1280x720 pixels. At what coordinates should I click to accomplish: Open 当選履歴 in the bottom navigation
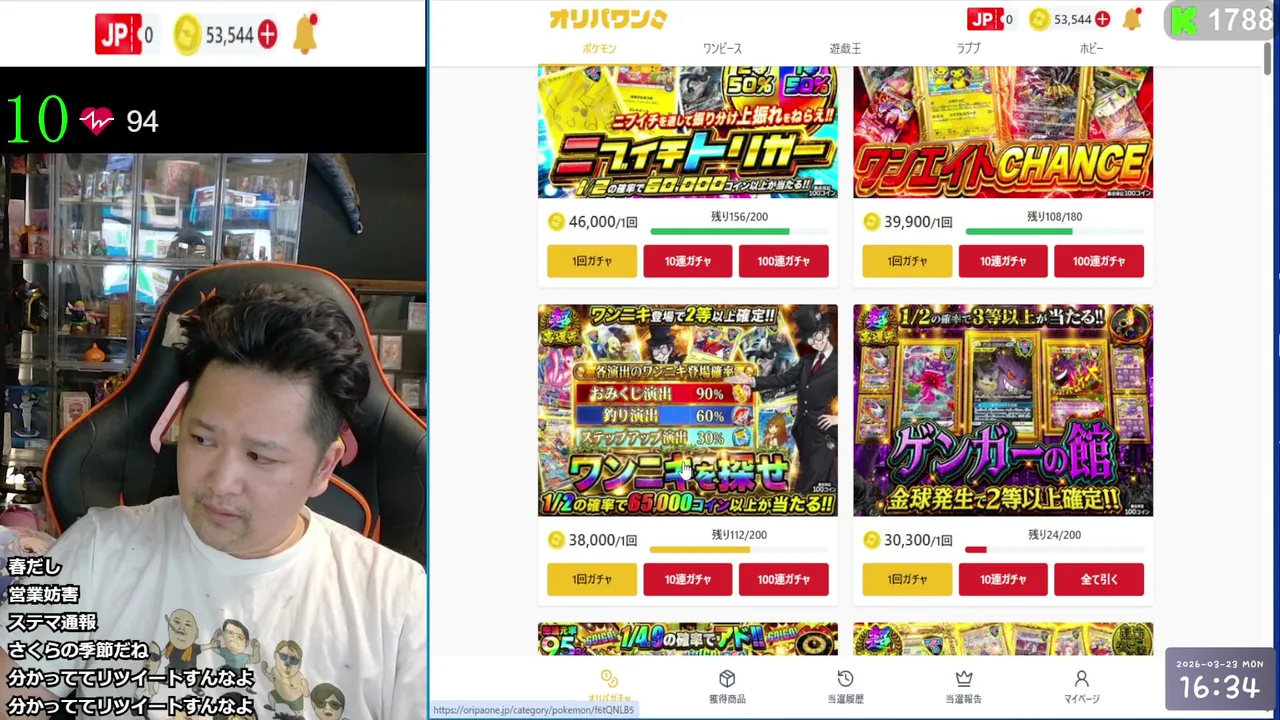(845, 686)
